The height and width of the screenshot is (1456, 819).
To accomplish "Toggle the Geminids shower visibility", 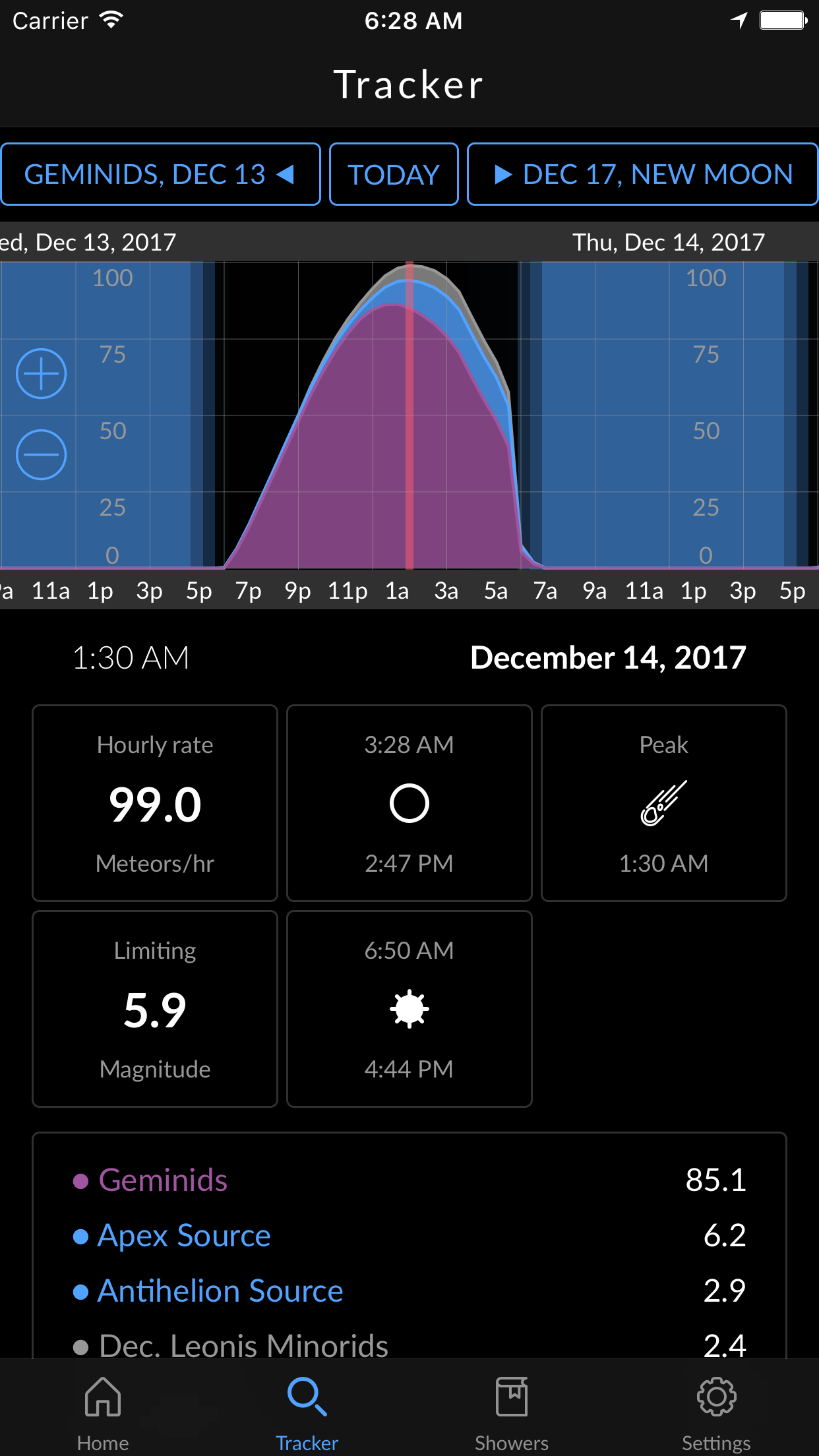I will [79, 1180].
